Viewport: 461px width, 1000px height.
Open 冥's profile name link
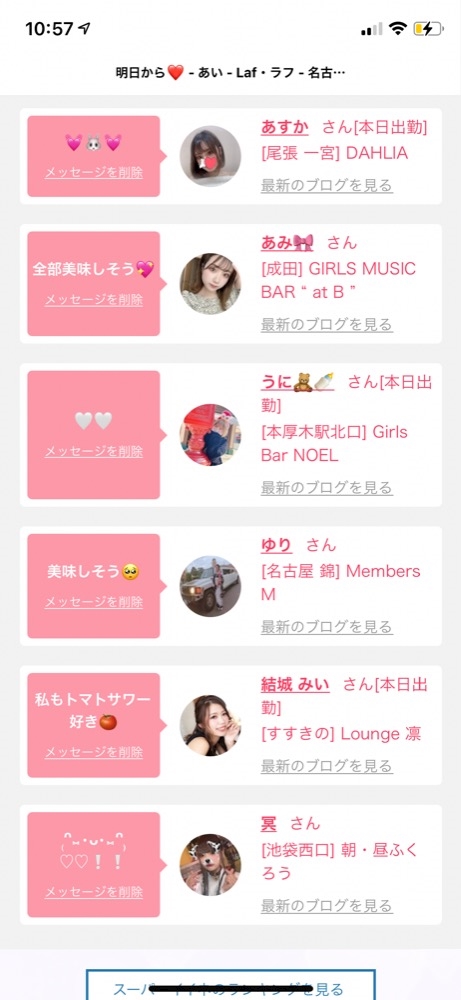coord(269,823)
